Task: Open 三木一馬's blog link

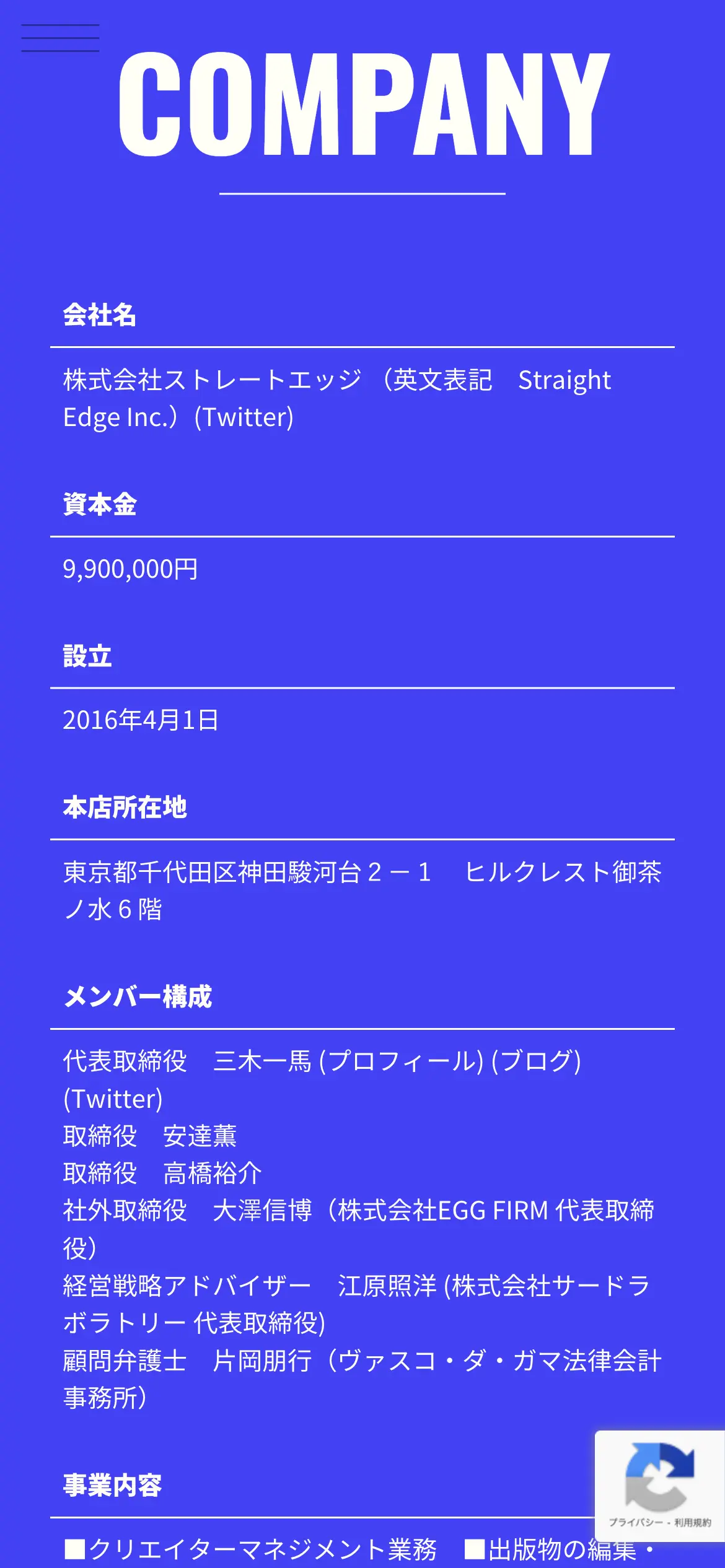Action: (537, 1061)
